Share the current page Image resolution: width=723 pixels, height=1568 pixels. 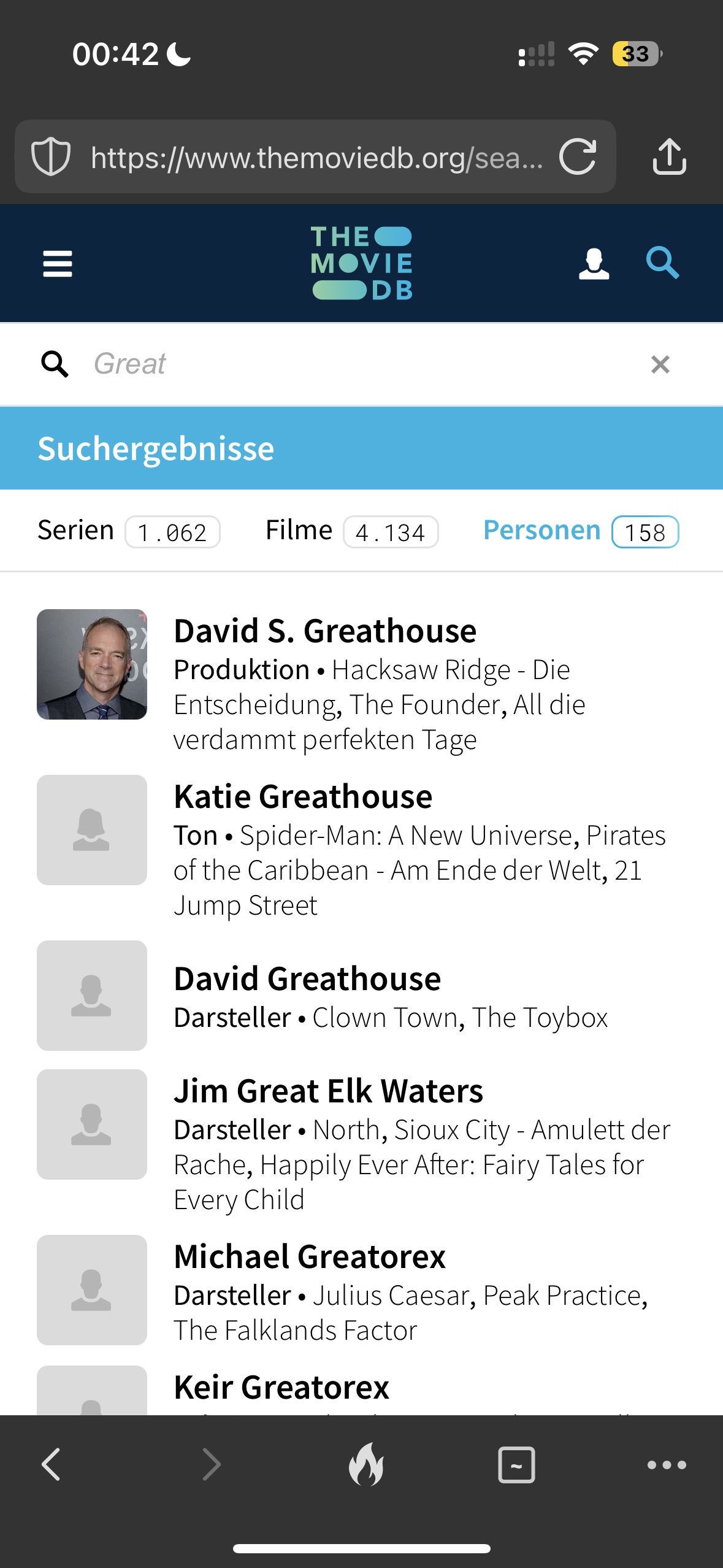click(x=669, y=157)
